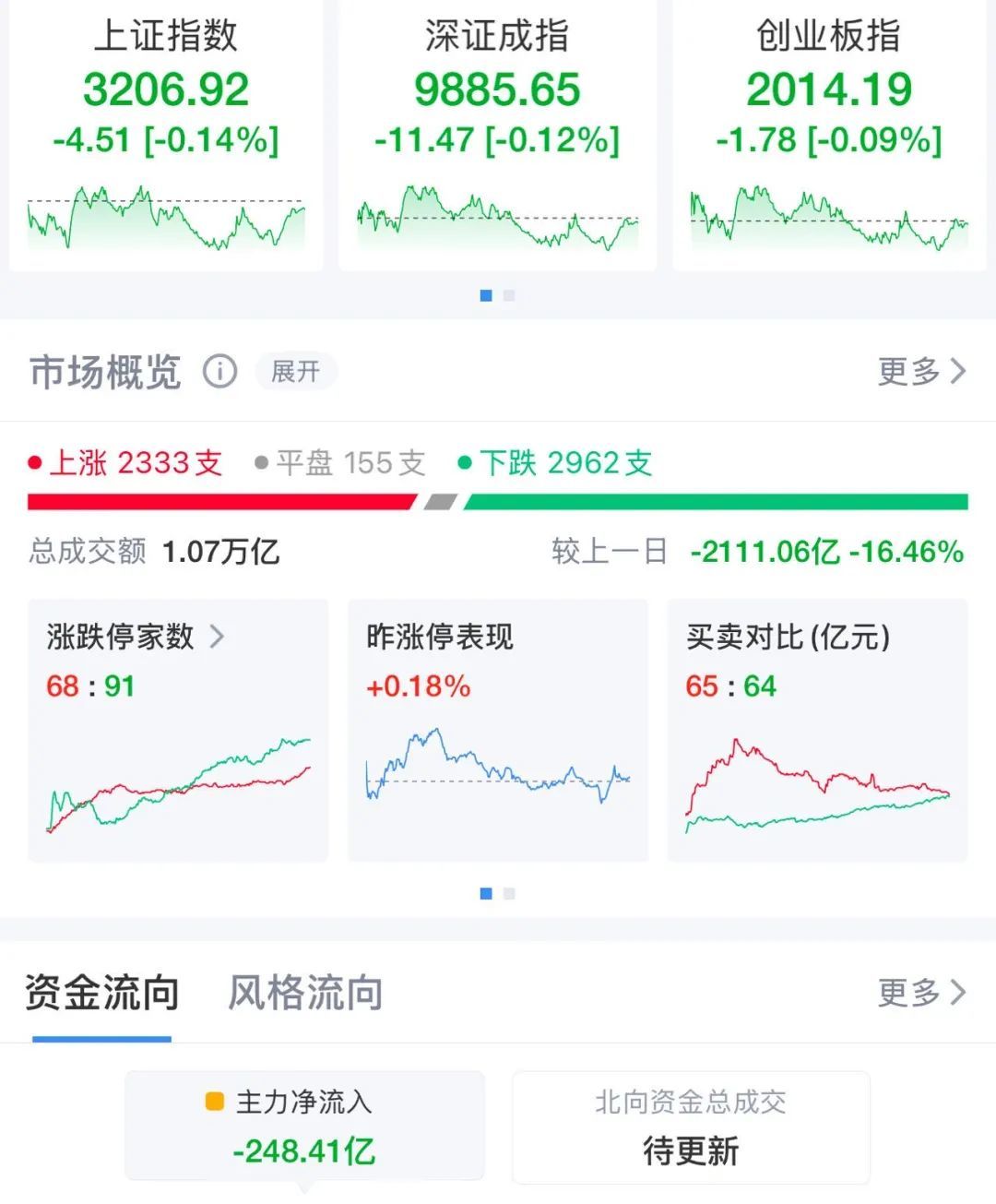Screen dimensions: 996x1204
Task: Select the 主力净流入 card
Action: pyautogui.click(x=304, y=1126)
